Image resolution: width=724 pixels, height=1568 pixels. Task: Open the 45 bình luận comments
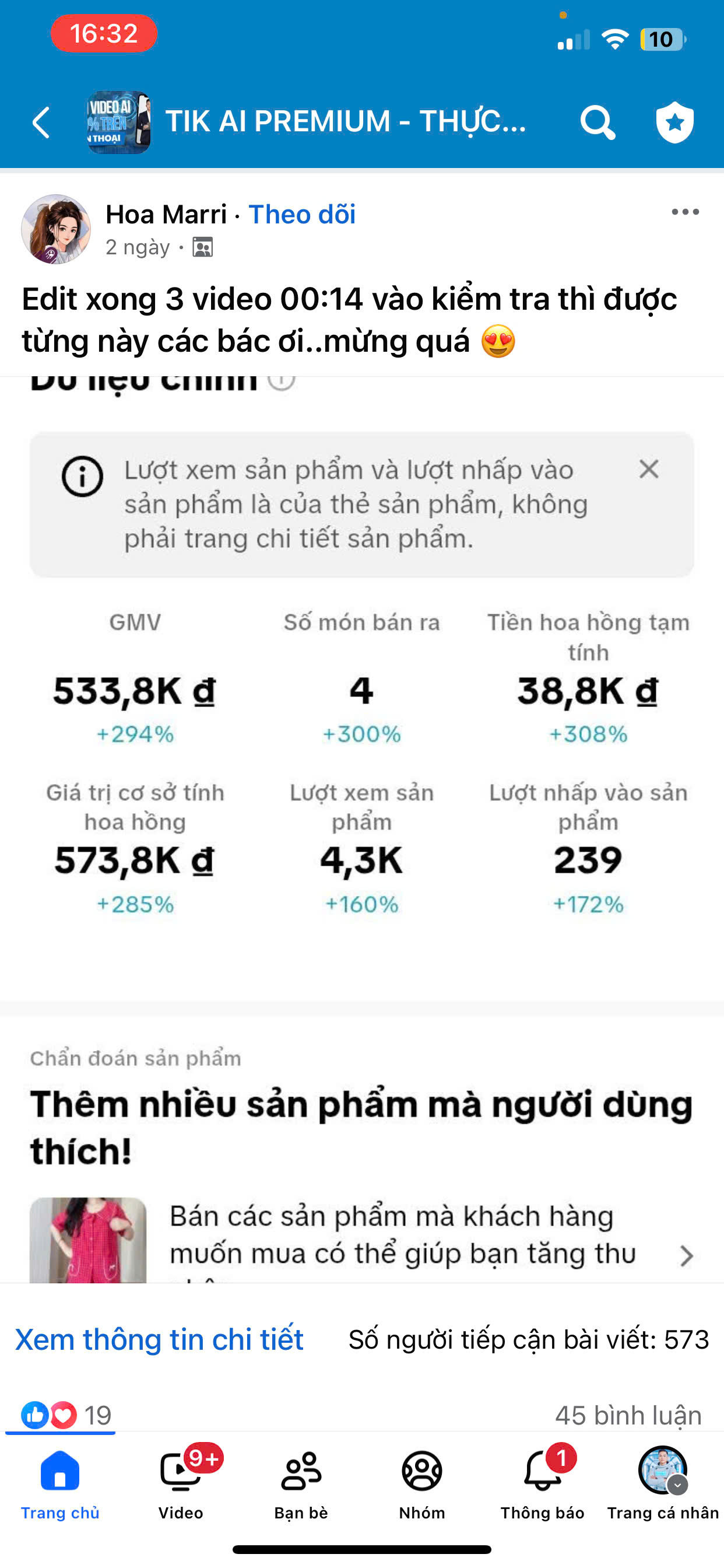click(628, 1415)
